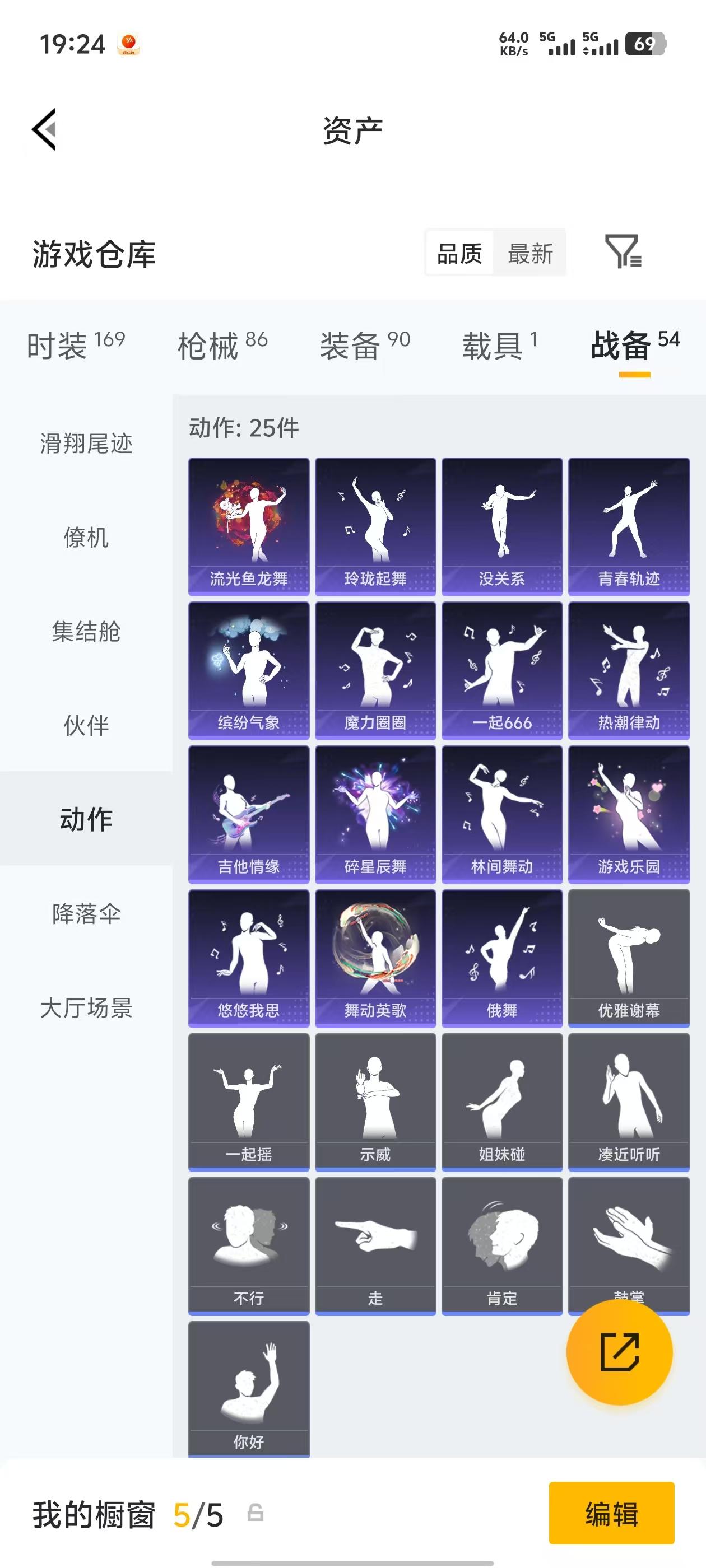Tap the back arrow to leave 资产 page
The image size is (706, 1568).
pyautogui.click(x=44, y=129)
